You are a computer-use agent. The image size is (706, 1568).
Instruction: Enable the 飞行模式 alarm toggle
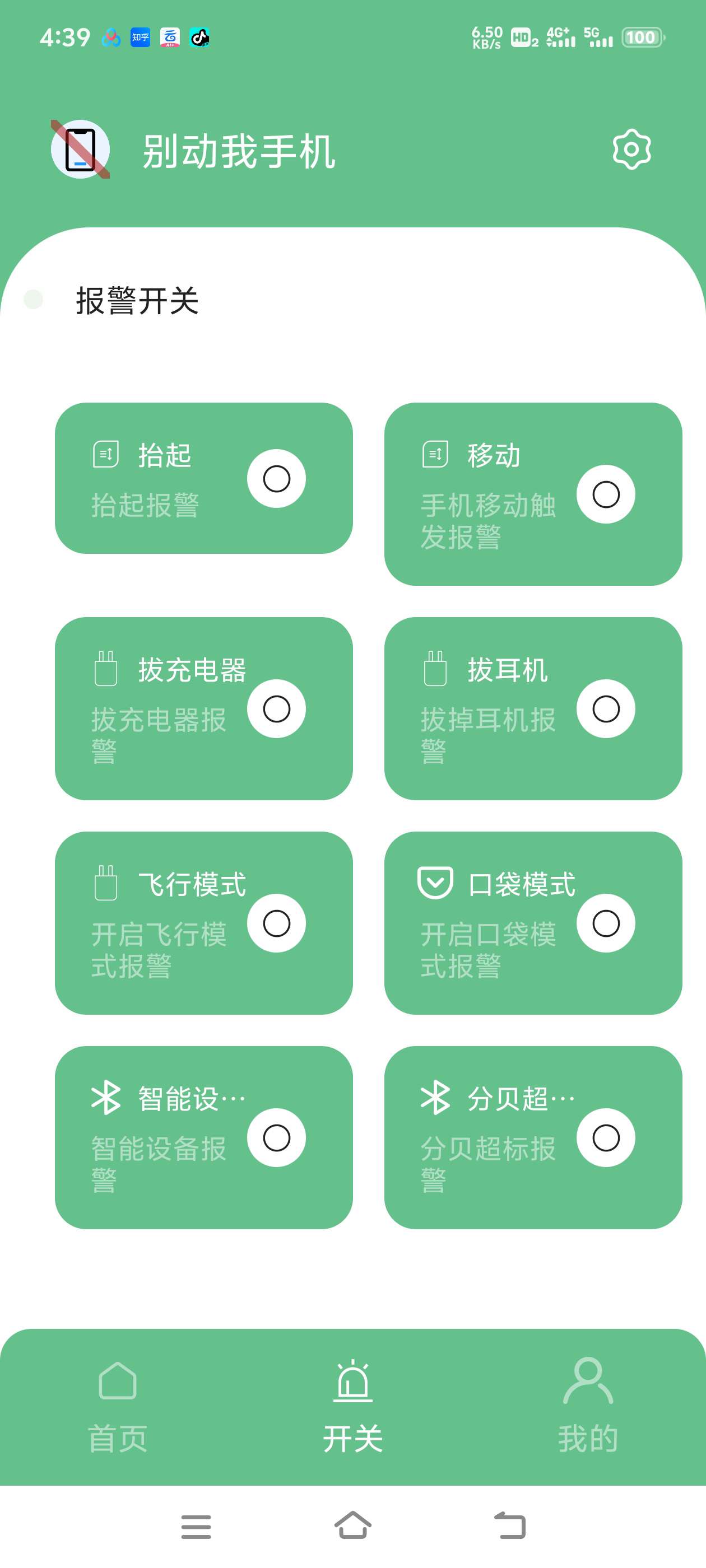[276, 923]
